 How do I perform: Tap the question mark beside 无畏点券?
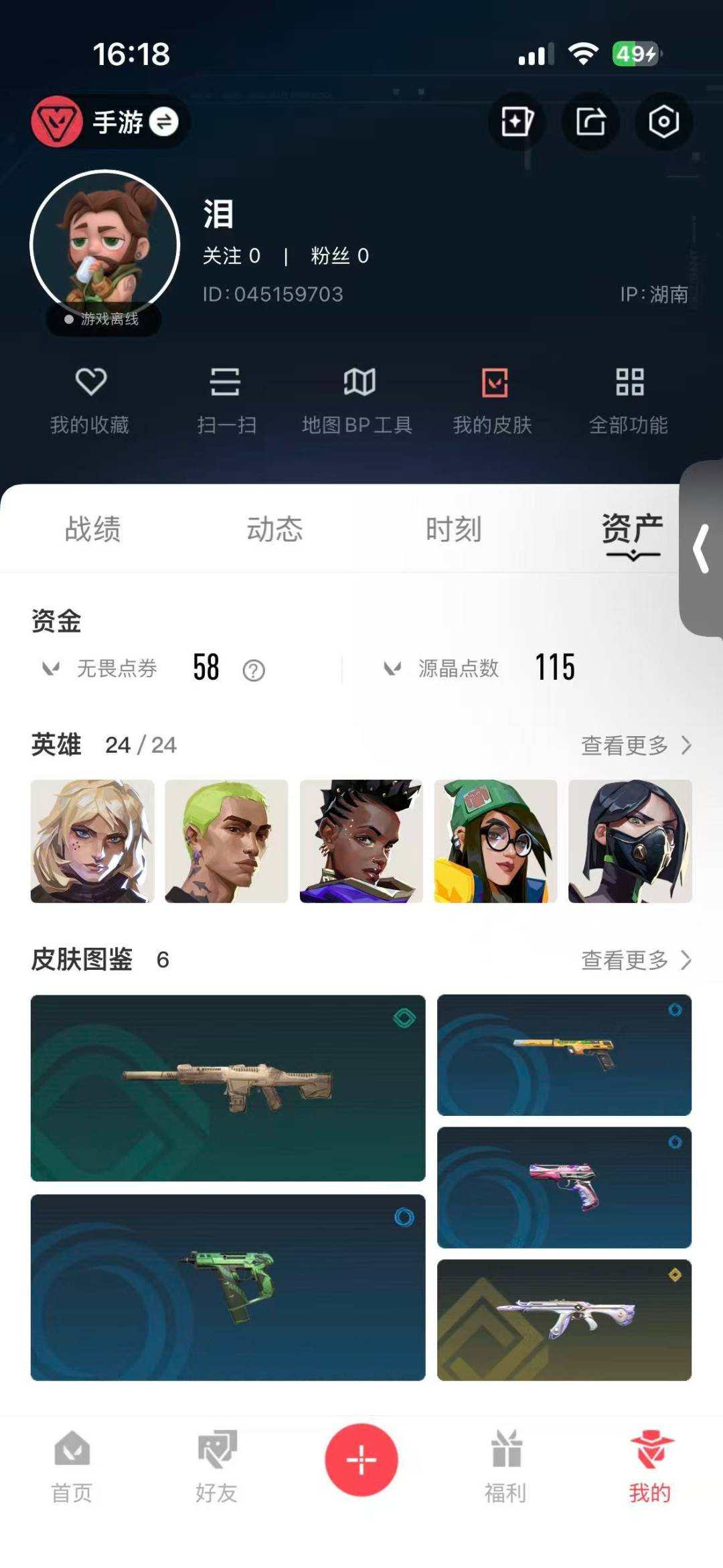254,669
